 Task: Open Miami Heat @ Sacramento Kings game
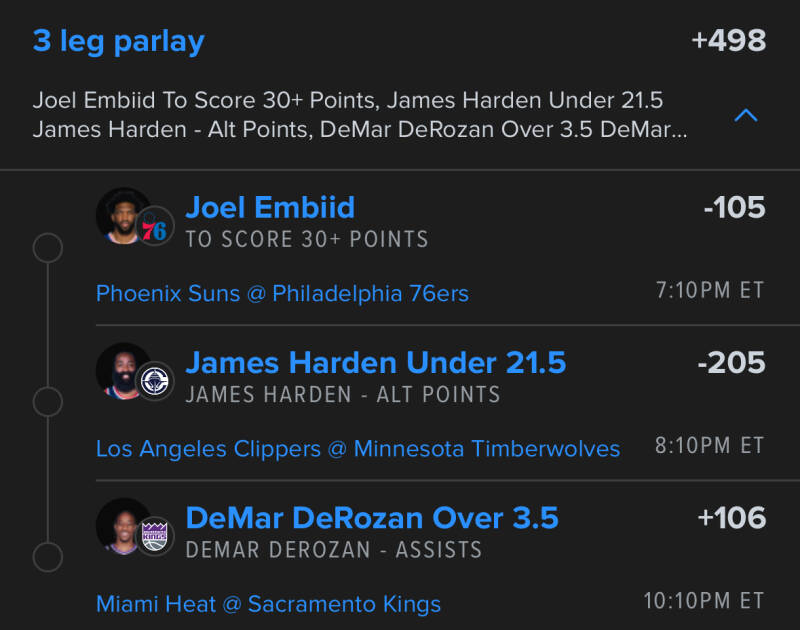[268, 604]
